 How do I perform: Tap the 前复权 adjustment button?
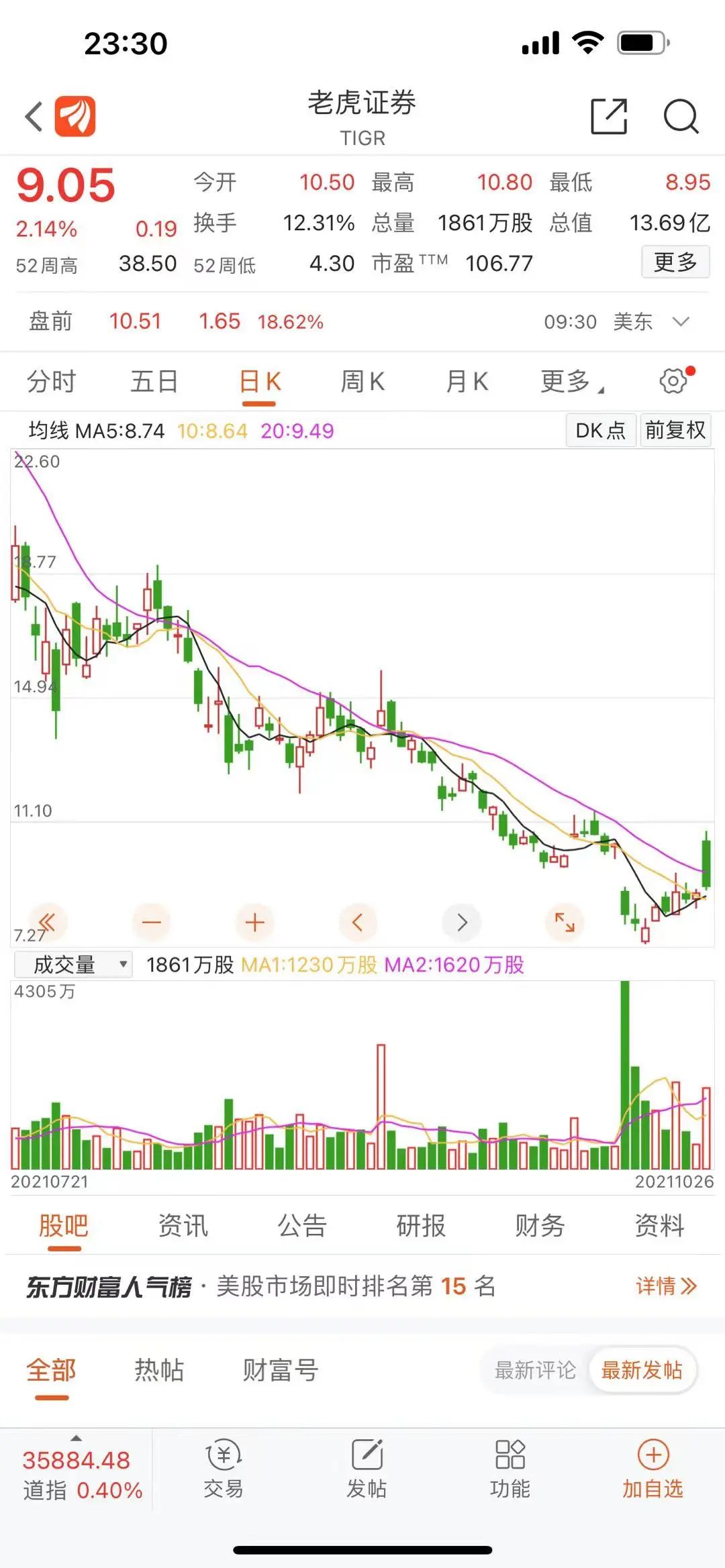675,430
